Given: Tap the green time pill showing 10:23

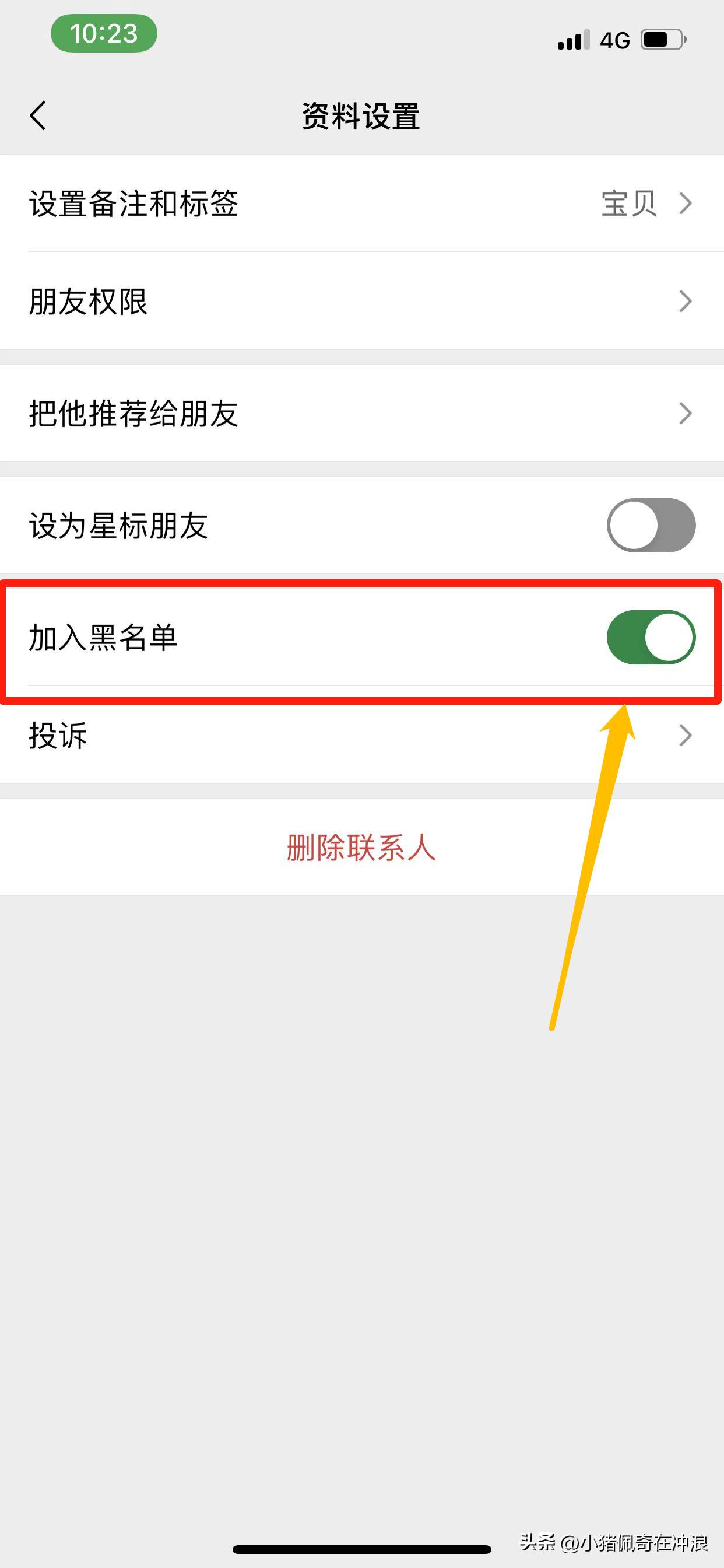Looking at the screenshot, I should [x=103, y=34].
